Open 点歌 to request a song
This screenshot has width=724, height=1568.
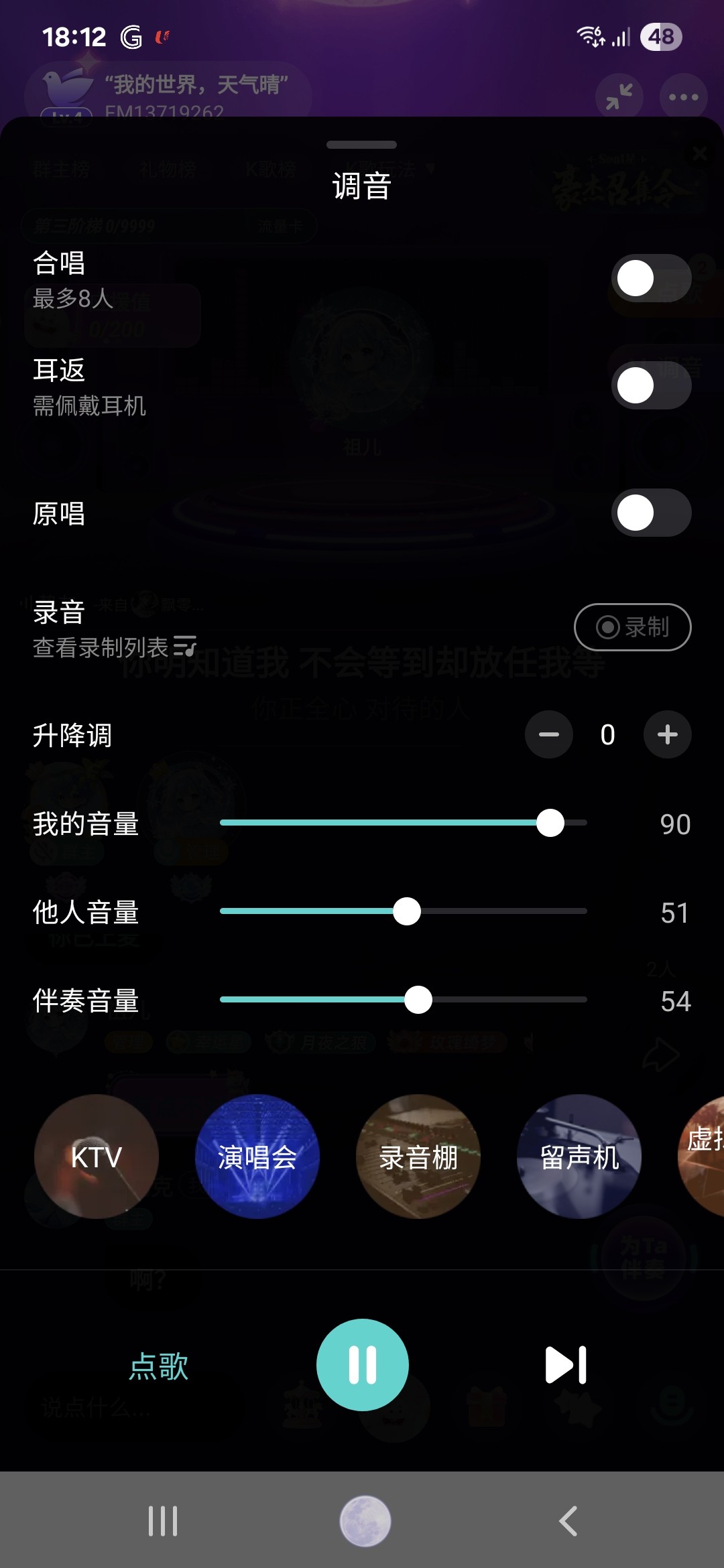[x=159, y=1366]
